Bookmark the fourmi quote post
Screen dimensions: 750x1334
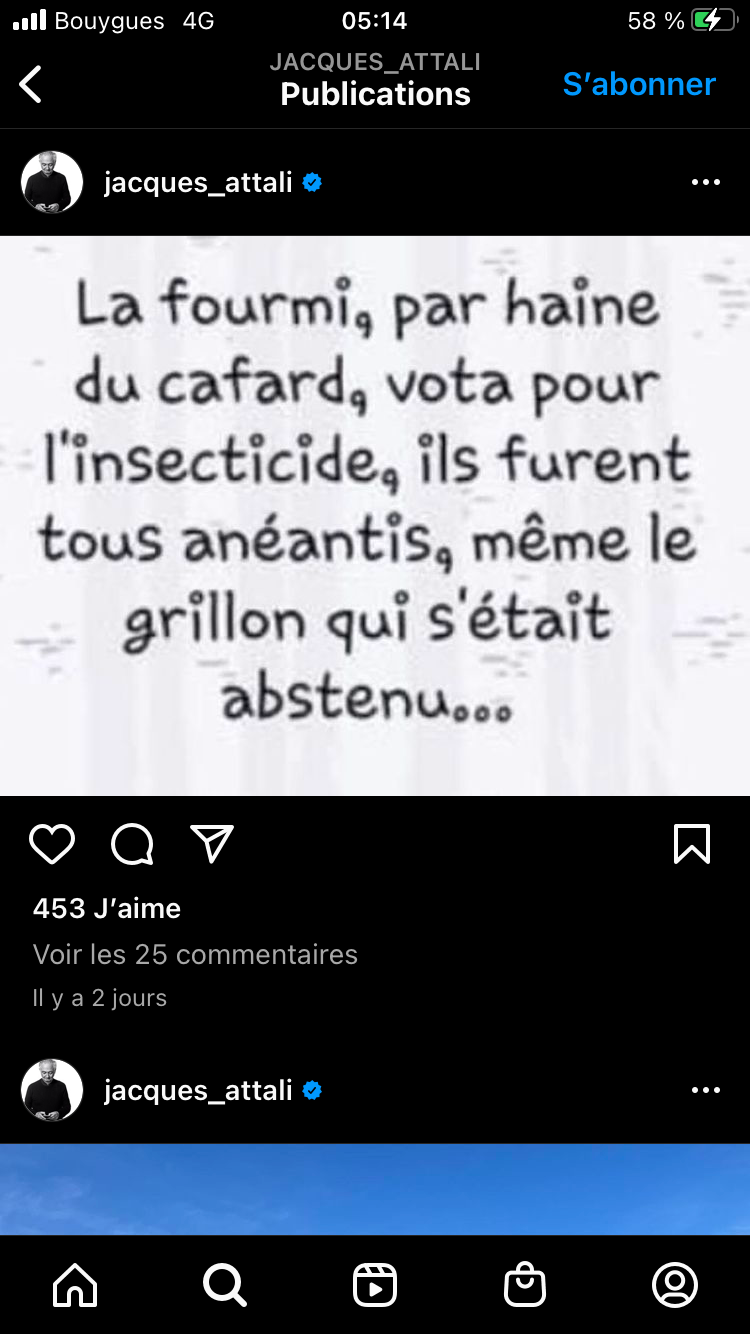pyautogui.click(x=692, y=844)
